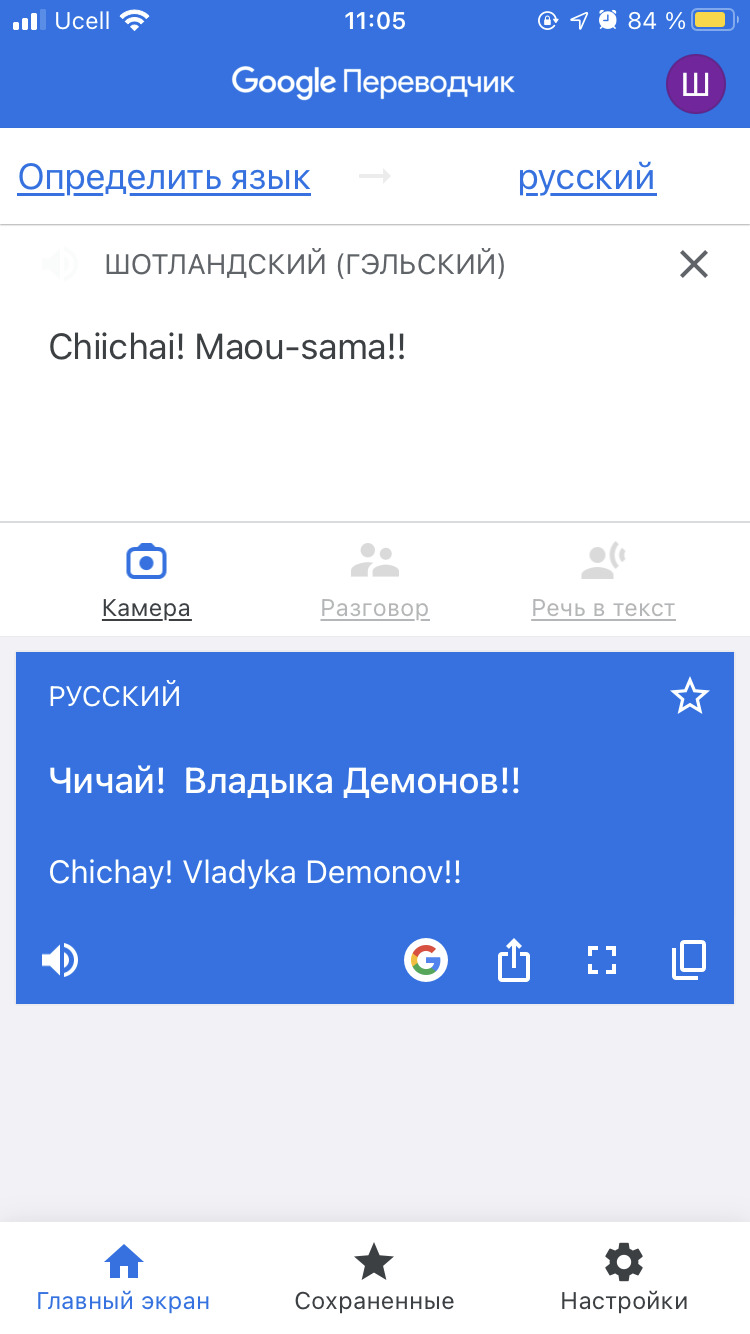Image resolution: width=750 pixels, height=1334 pixels.
Task: Open the account avatar with letter Ш
Action: pos(695,84)
